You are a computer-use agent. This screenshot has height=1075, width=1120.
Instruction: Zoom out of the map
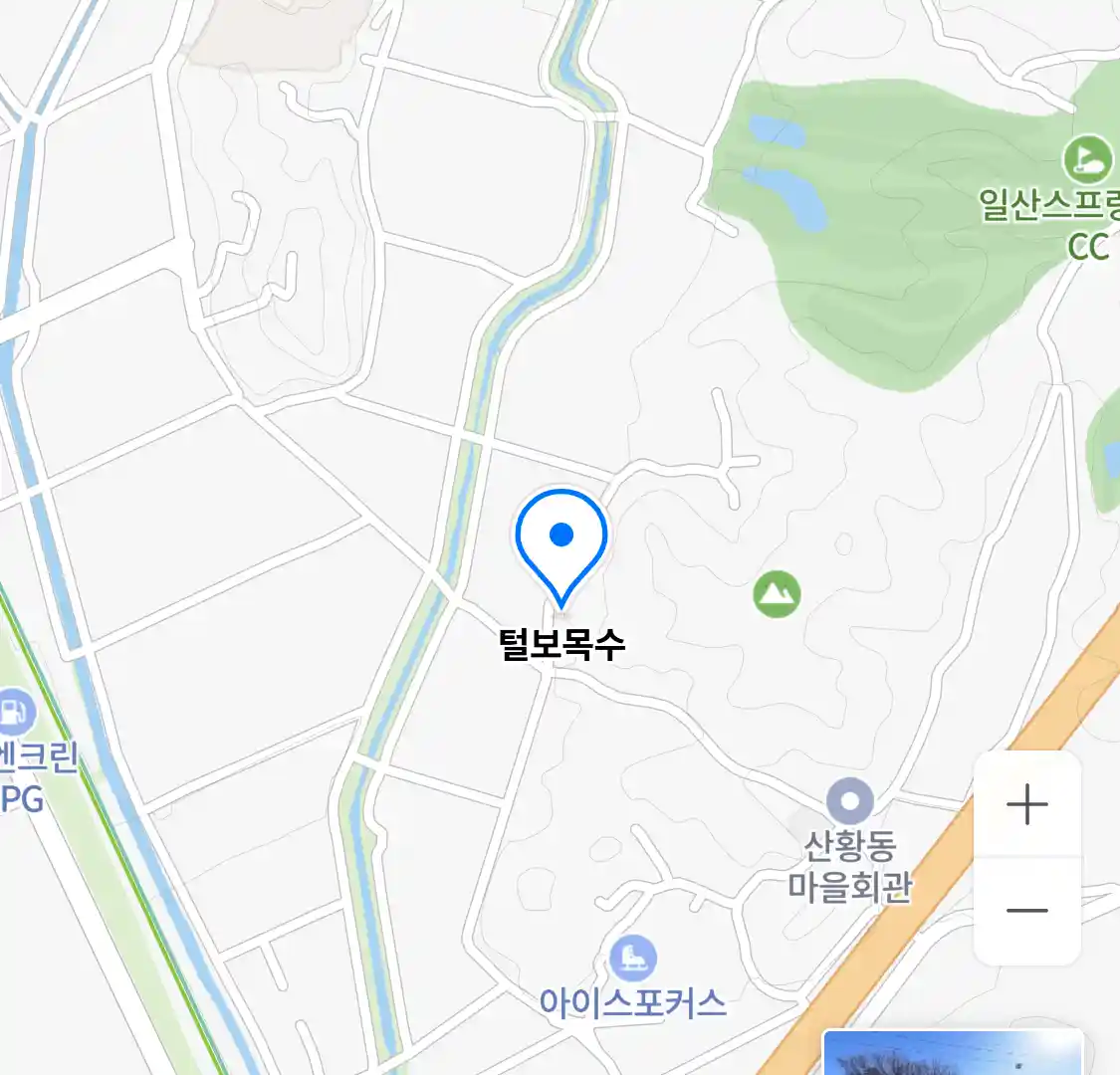point(1027,911)
